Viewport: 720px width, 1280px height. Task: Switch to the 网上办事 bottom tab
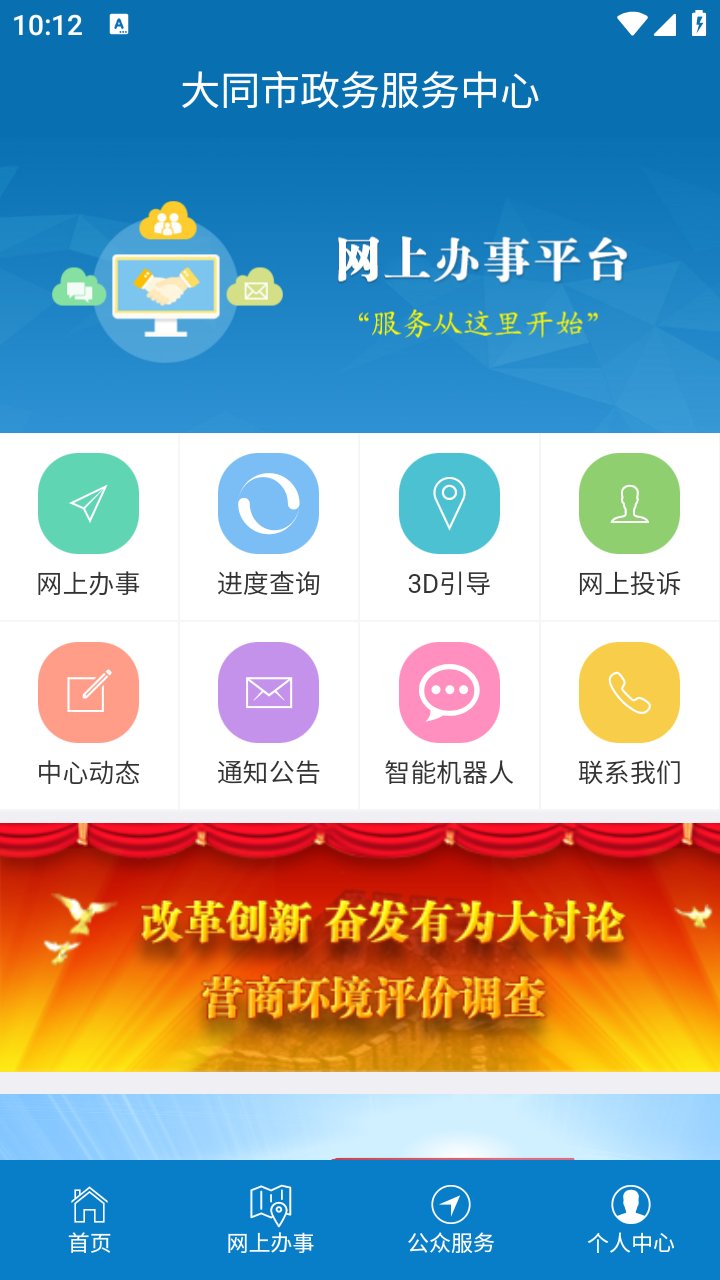coord(270,1219)
